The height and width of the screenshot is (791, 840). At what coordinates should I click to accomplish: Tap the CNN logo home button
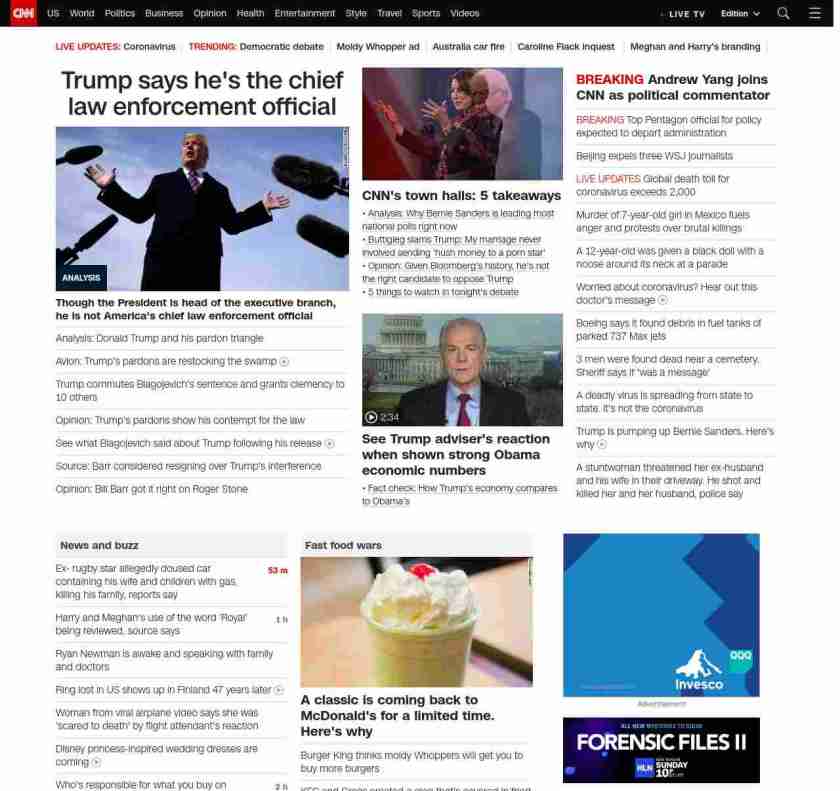click(22, 13)
